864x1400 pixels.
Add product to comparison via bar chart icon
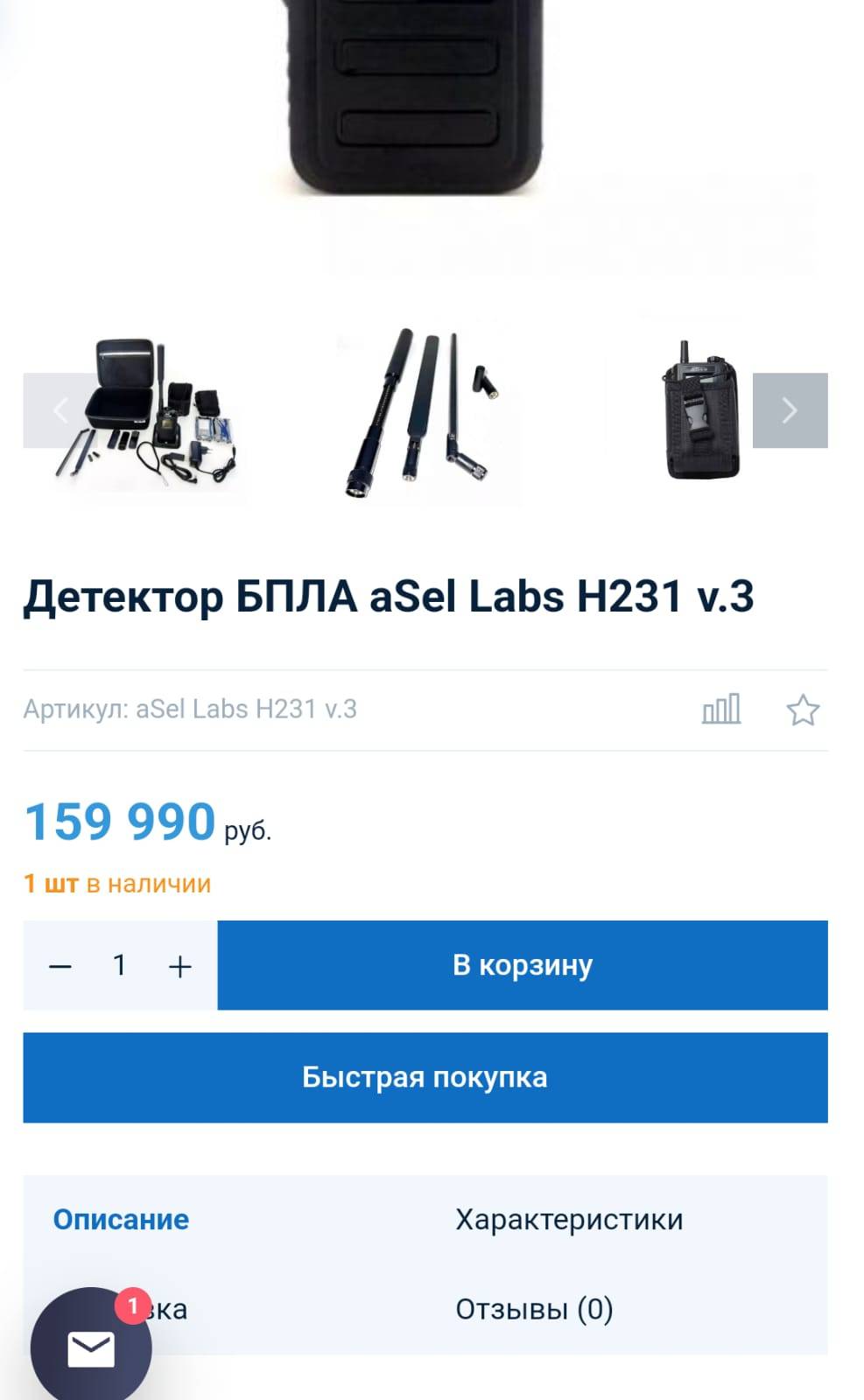click(x=721, y=710)
